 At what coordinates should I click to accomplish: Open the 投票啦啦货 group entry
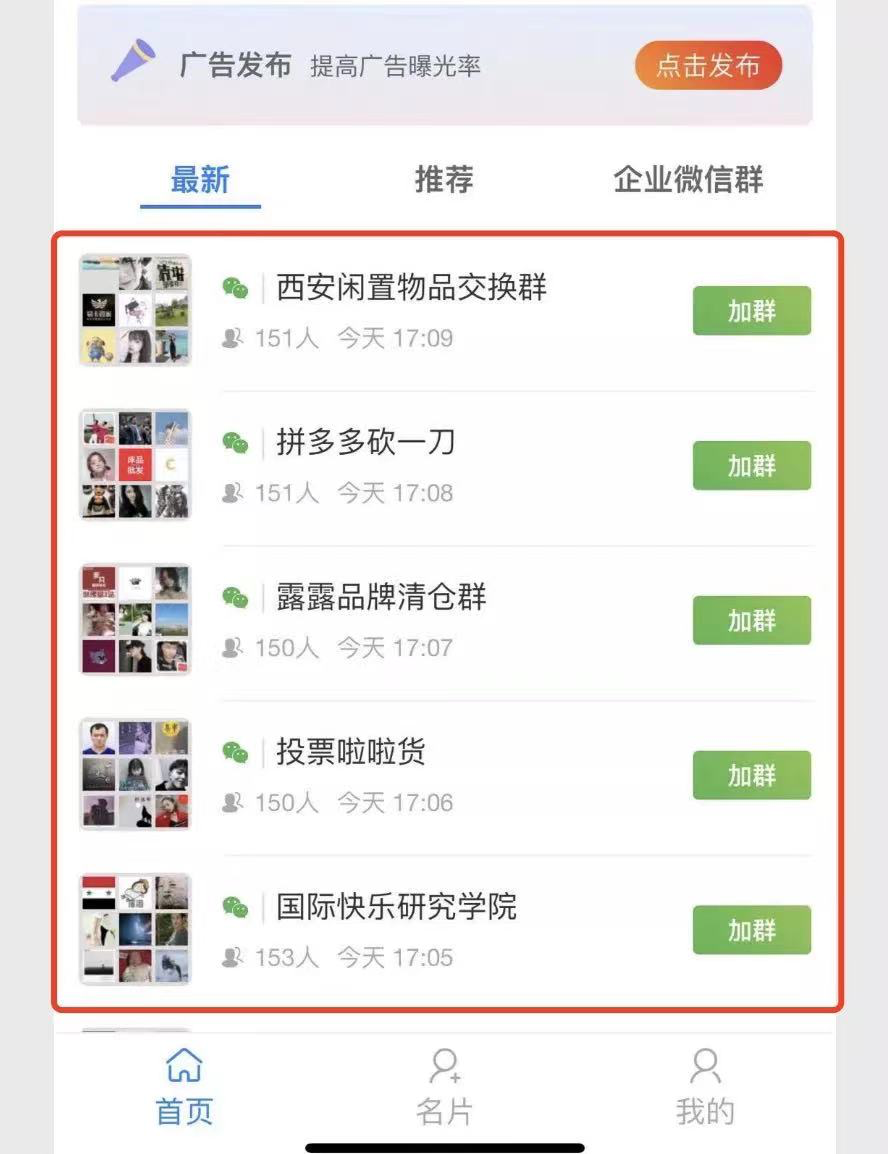350,753
